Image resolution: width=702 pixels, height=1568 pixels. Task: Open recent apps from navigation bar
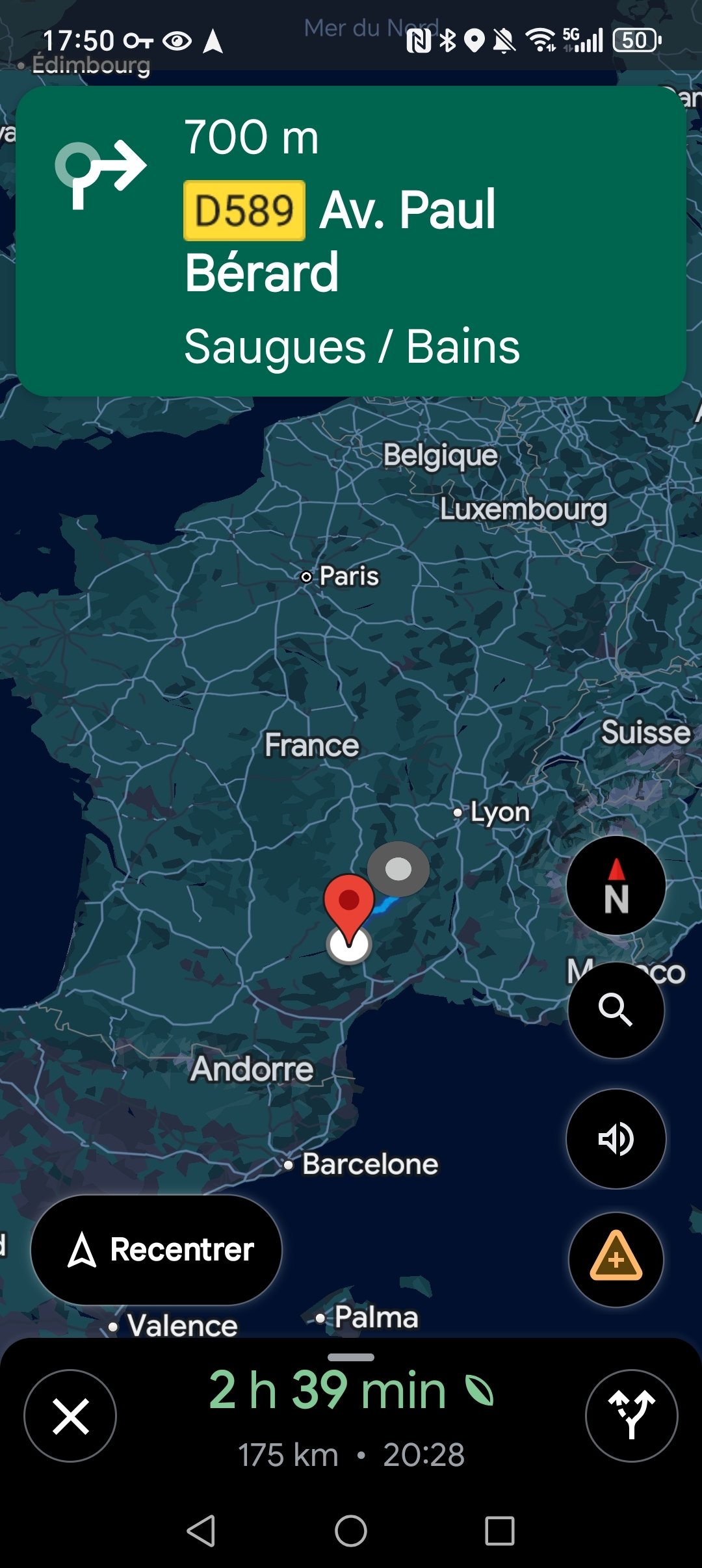500,1531
